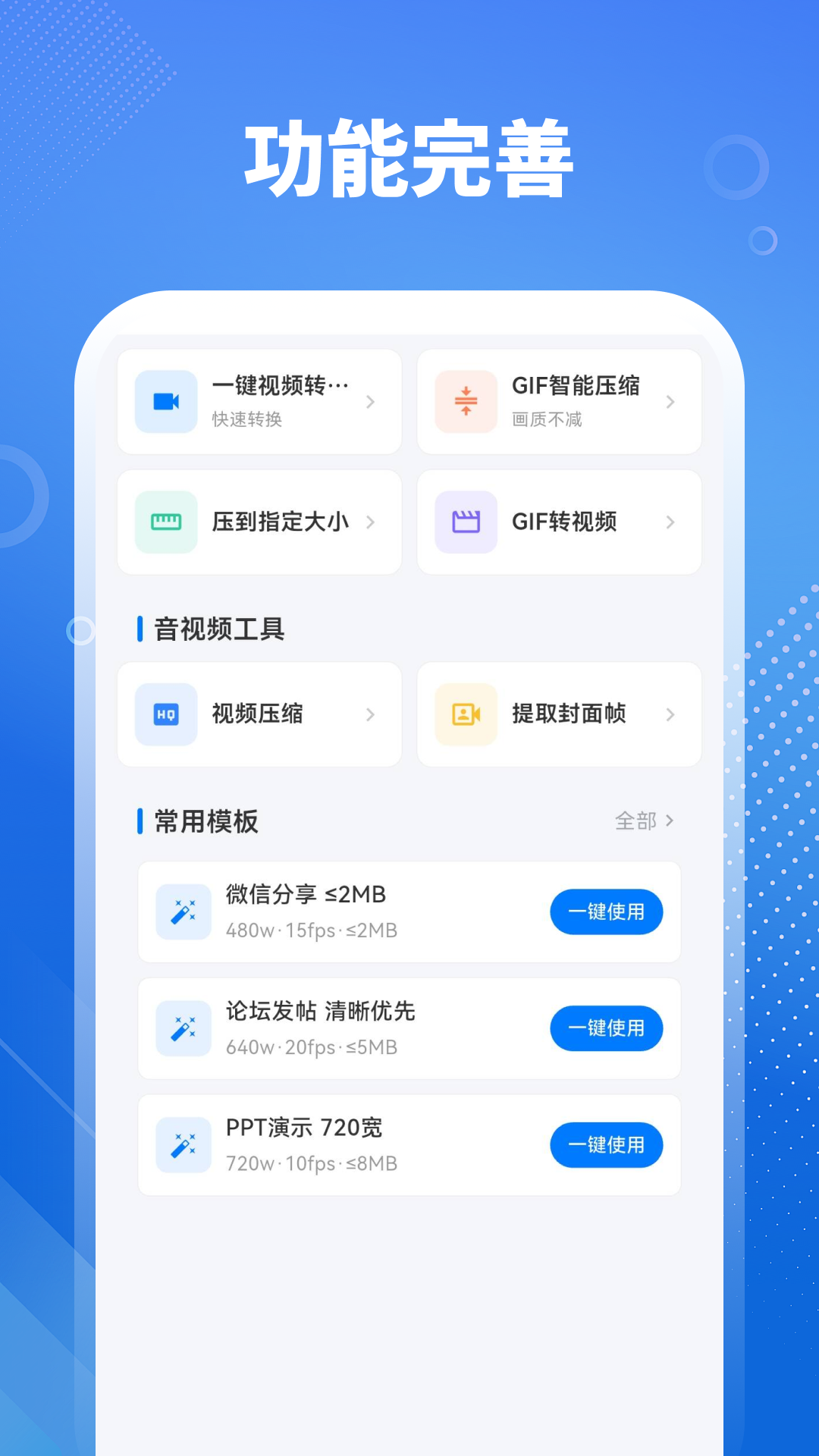
Task: Click the ruler icon for 压到指定大小
Action: point(165,522)
